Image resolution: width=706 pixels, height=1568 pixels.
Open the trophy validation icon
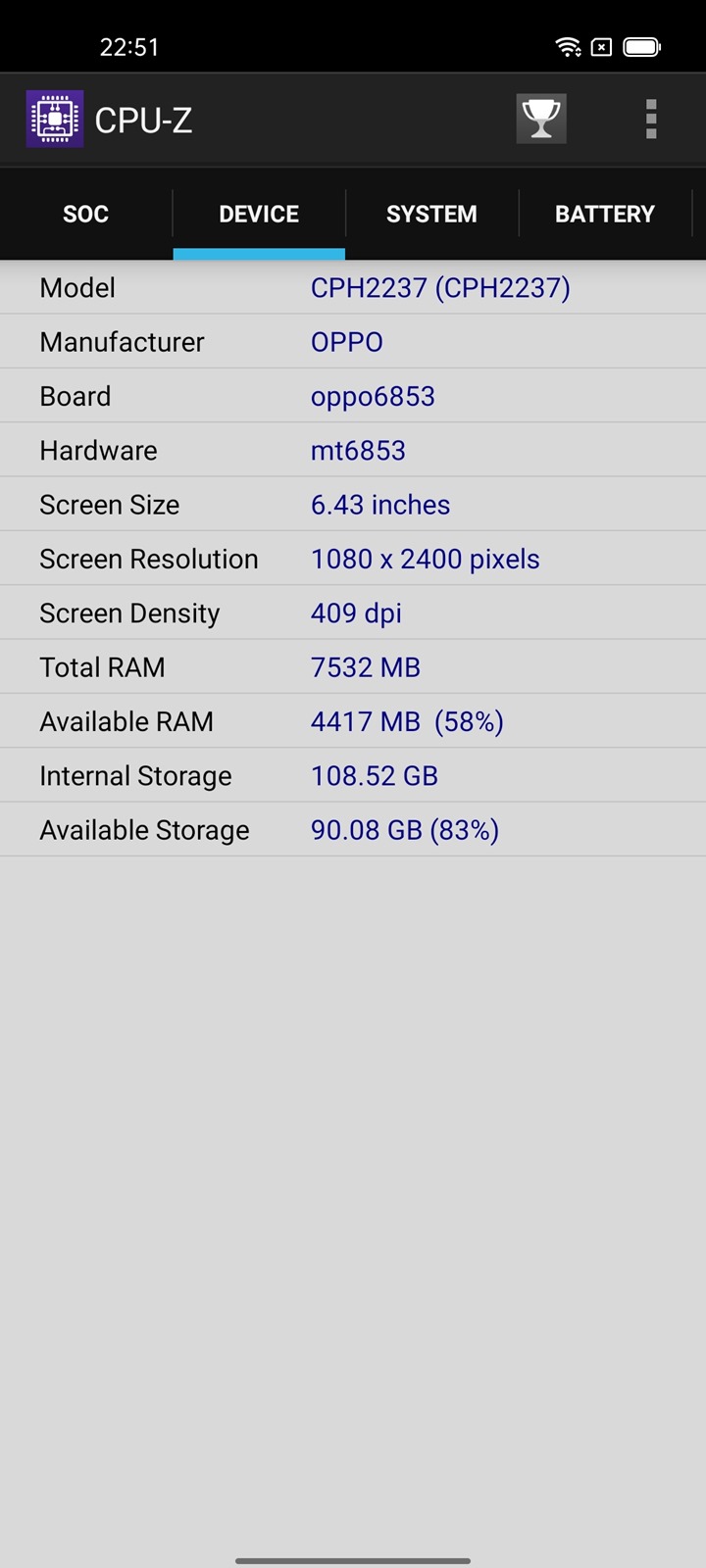point(541,119)
